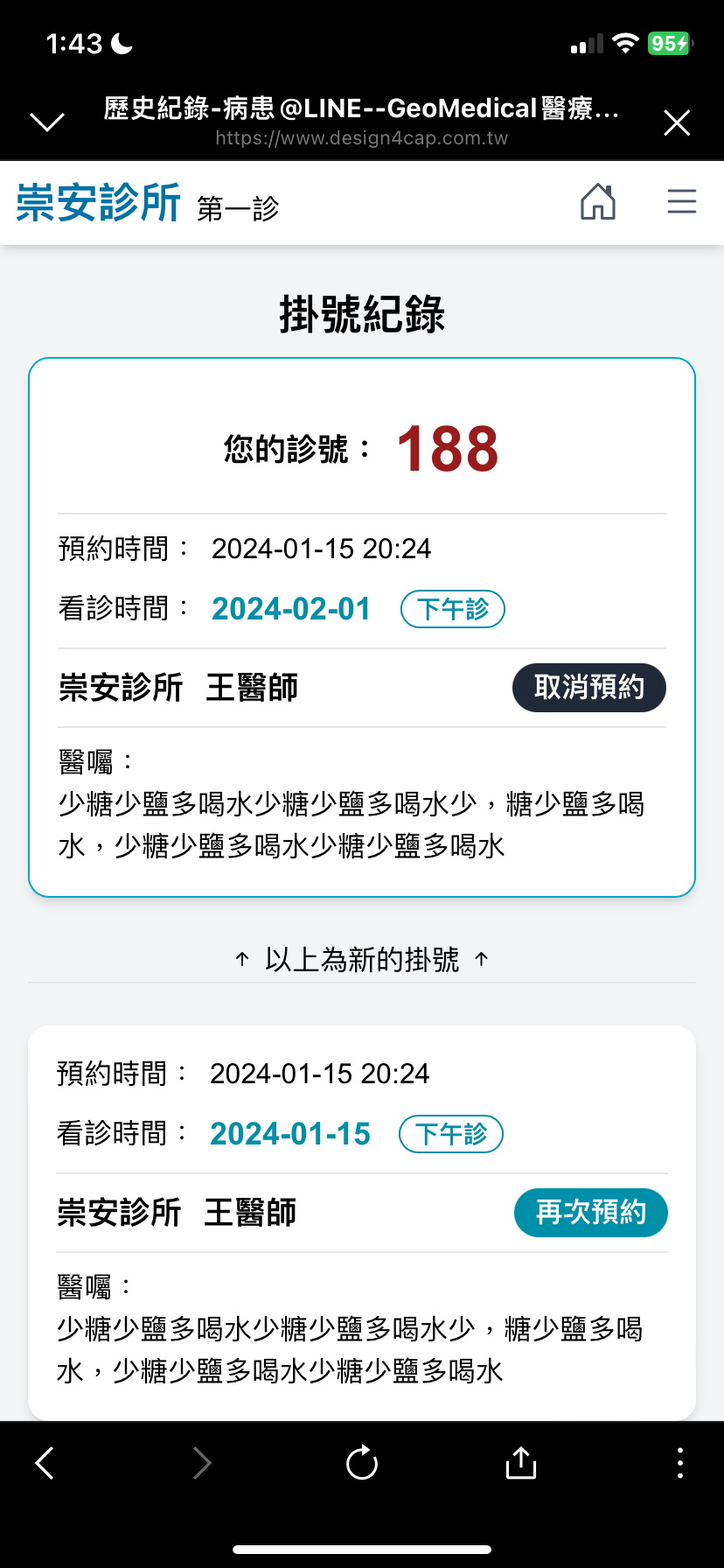Share this page
Screen dimensions: 724x1568
click(521, 1462)
